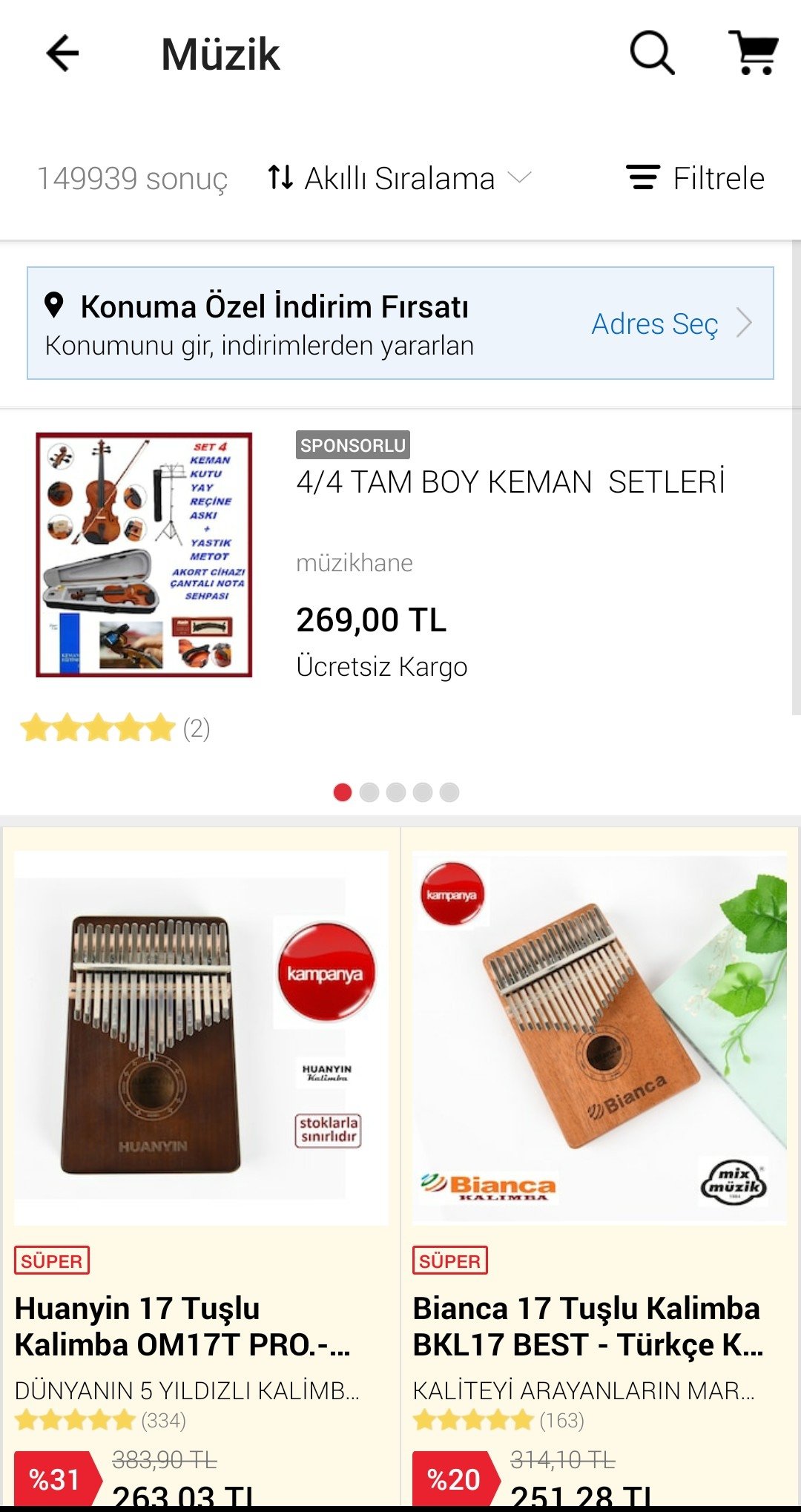Expand the Akıllı Sıralama sort dropdown

pos(400,179)
